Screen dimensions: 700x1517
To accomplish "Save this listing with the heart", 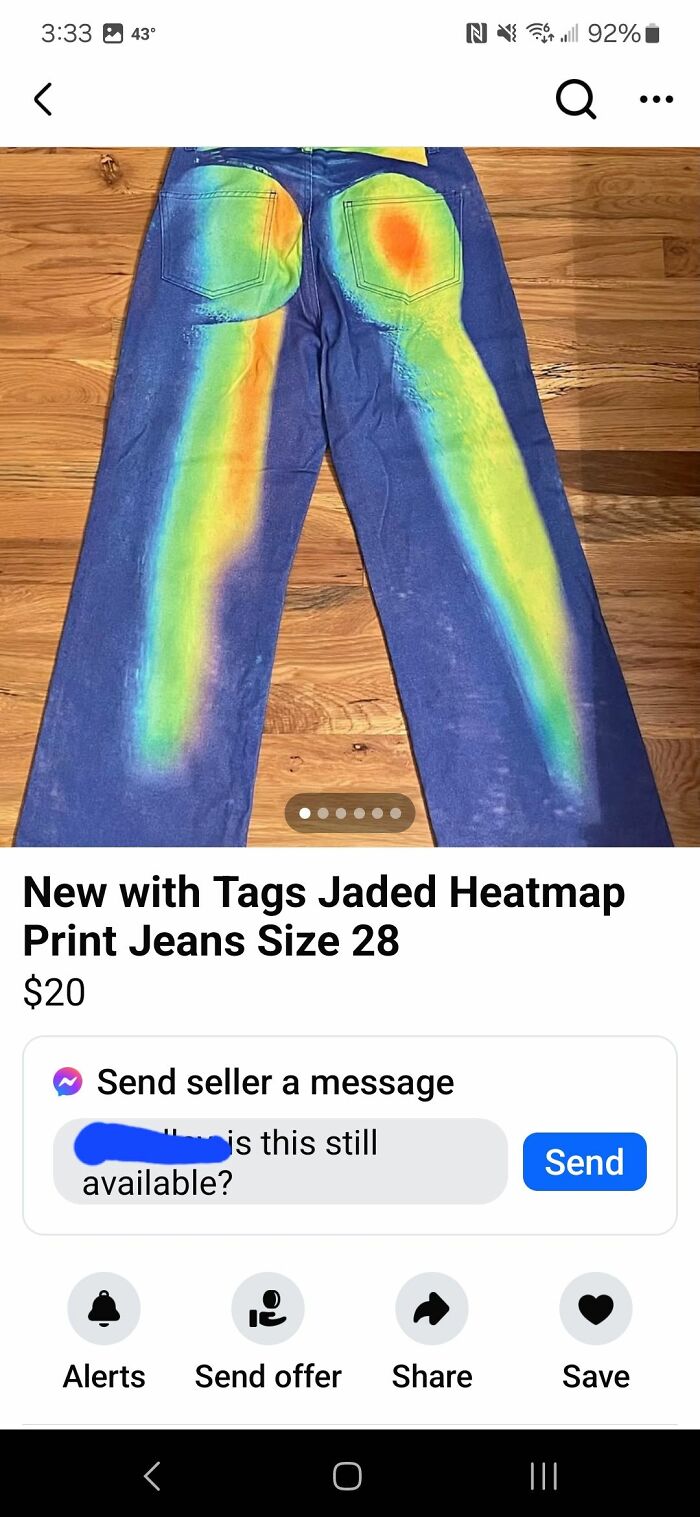I will tap(596, 1309).
